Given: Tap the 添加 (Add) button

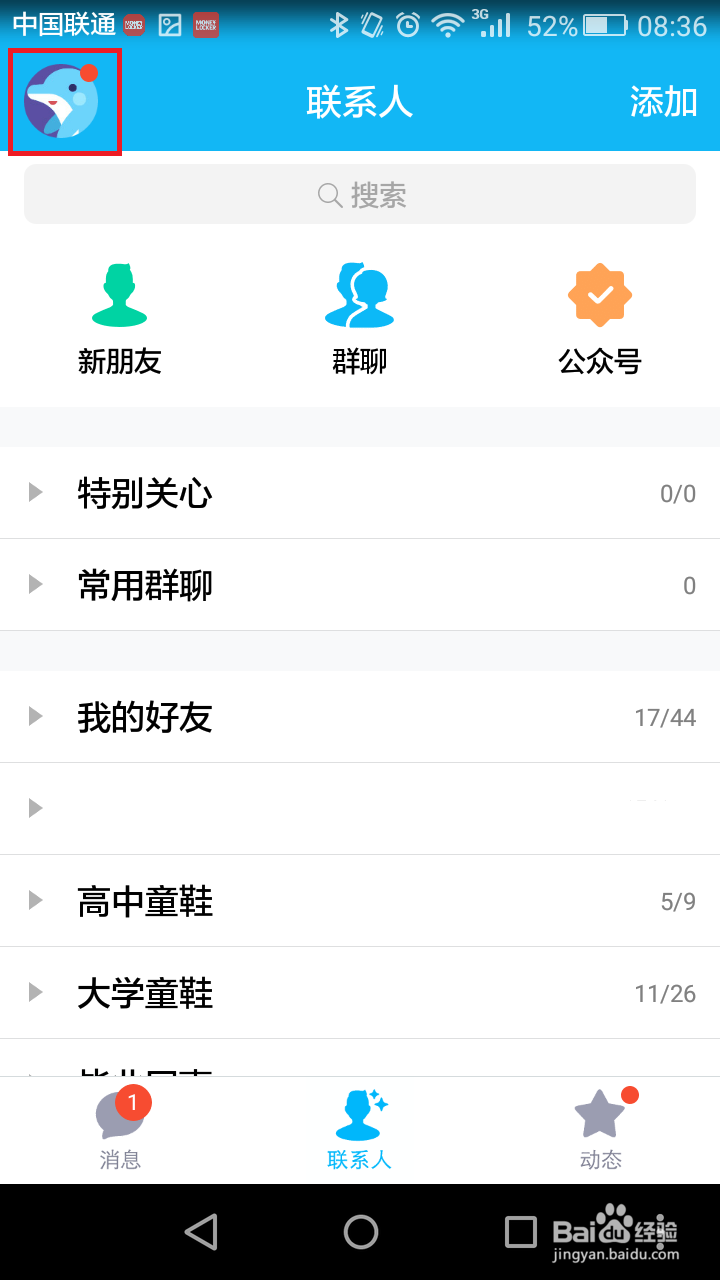Looking at the screenshot, I should (663, 103).
